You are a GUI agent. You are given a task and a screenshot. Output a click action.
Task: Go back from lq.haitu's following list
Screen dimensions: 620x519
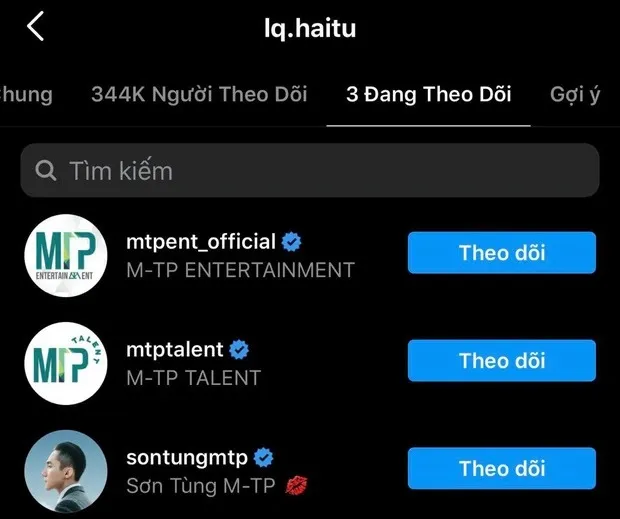click(x=36, y=27)
